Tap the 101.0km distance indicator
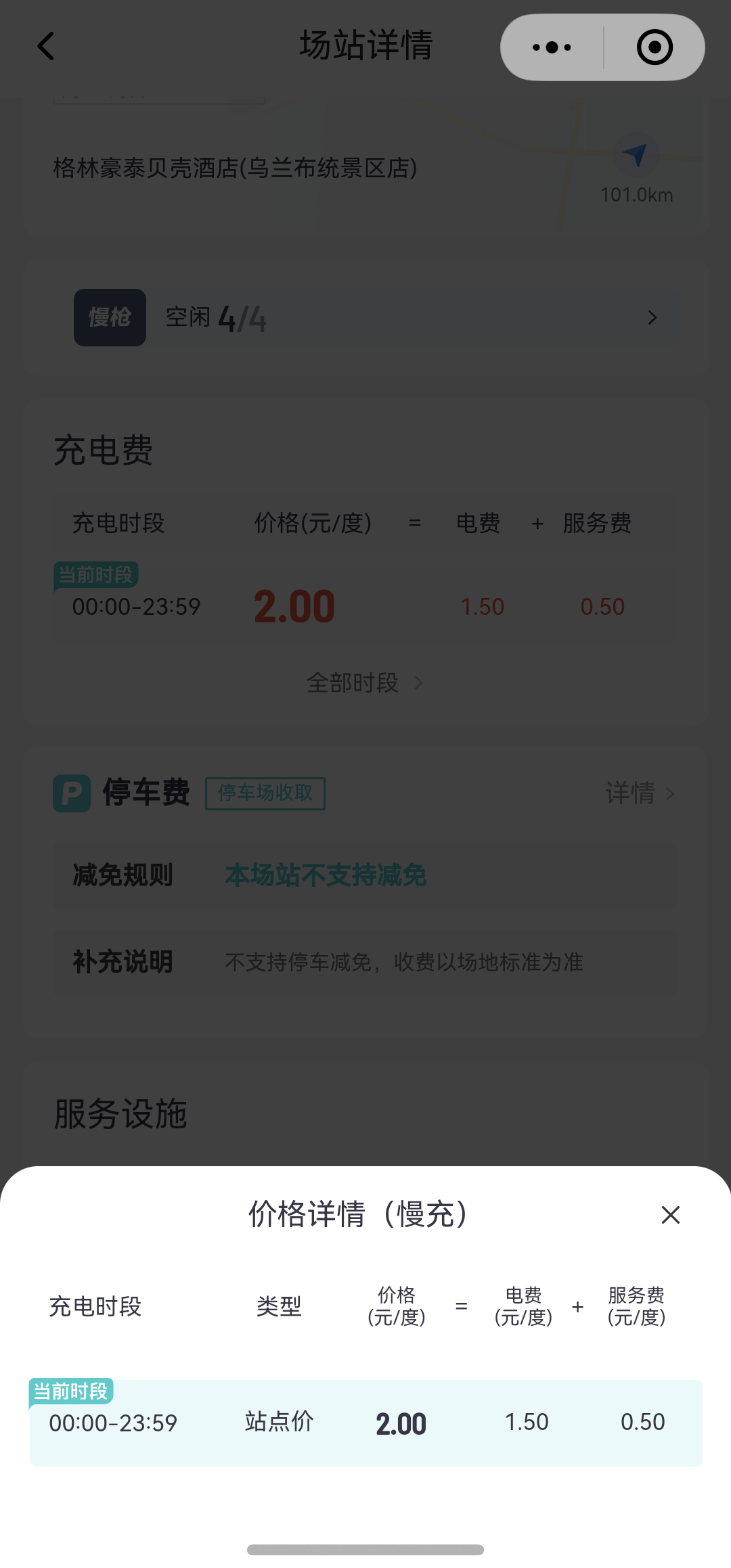 pos(636,195)
